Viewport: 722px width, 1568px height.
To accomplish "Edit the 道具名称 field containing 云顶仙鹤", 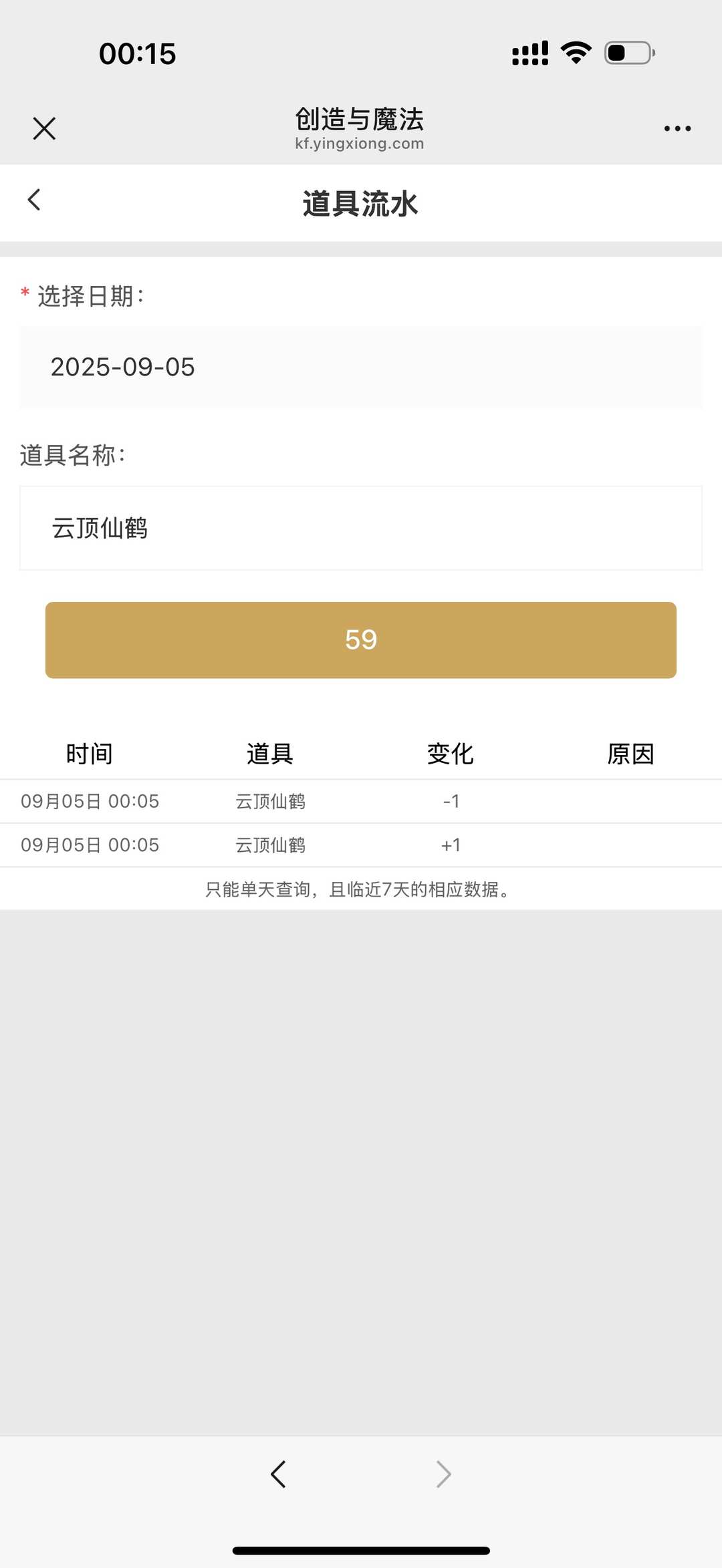I will click(x=361, y=528).
